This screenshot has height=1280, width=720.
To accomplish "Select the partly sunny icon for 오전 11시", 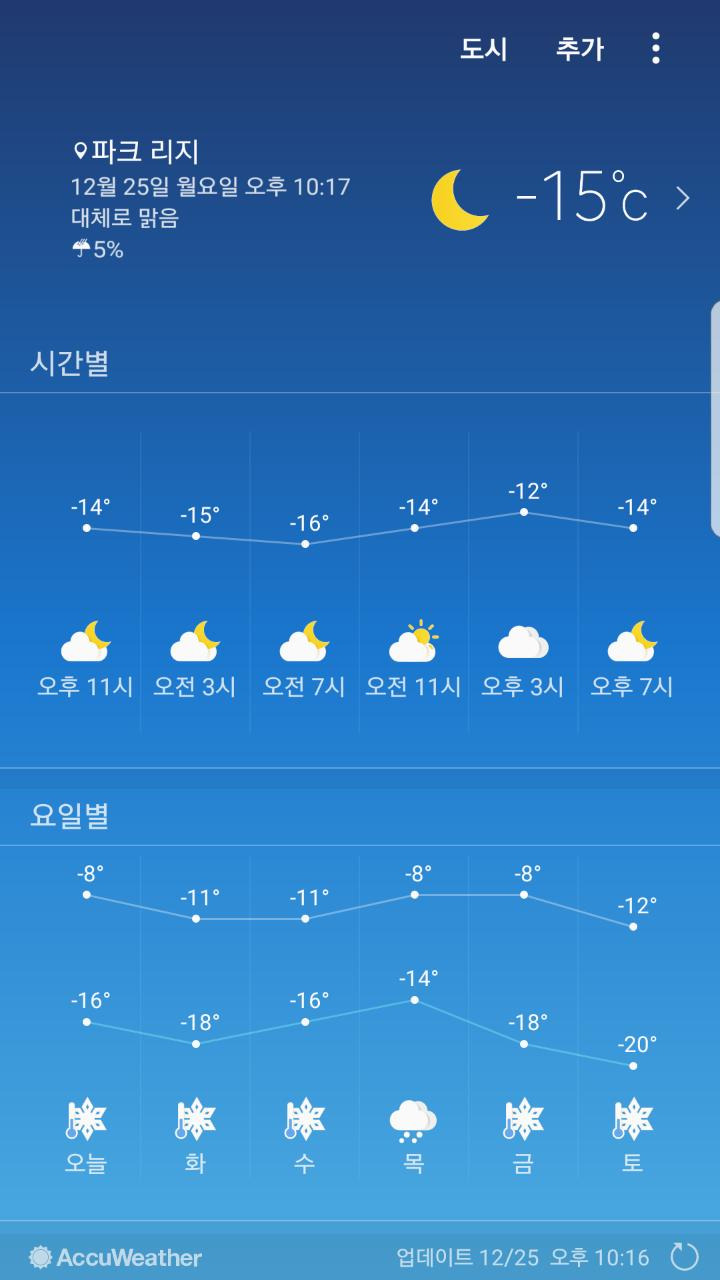I will (x=412, y=638).
